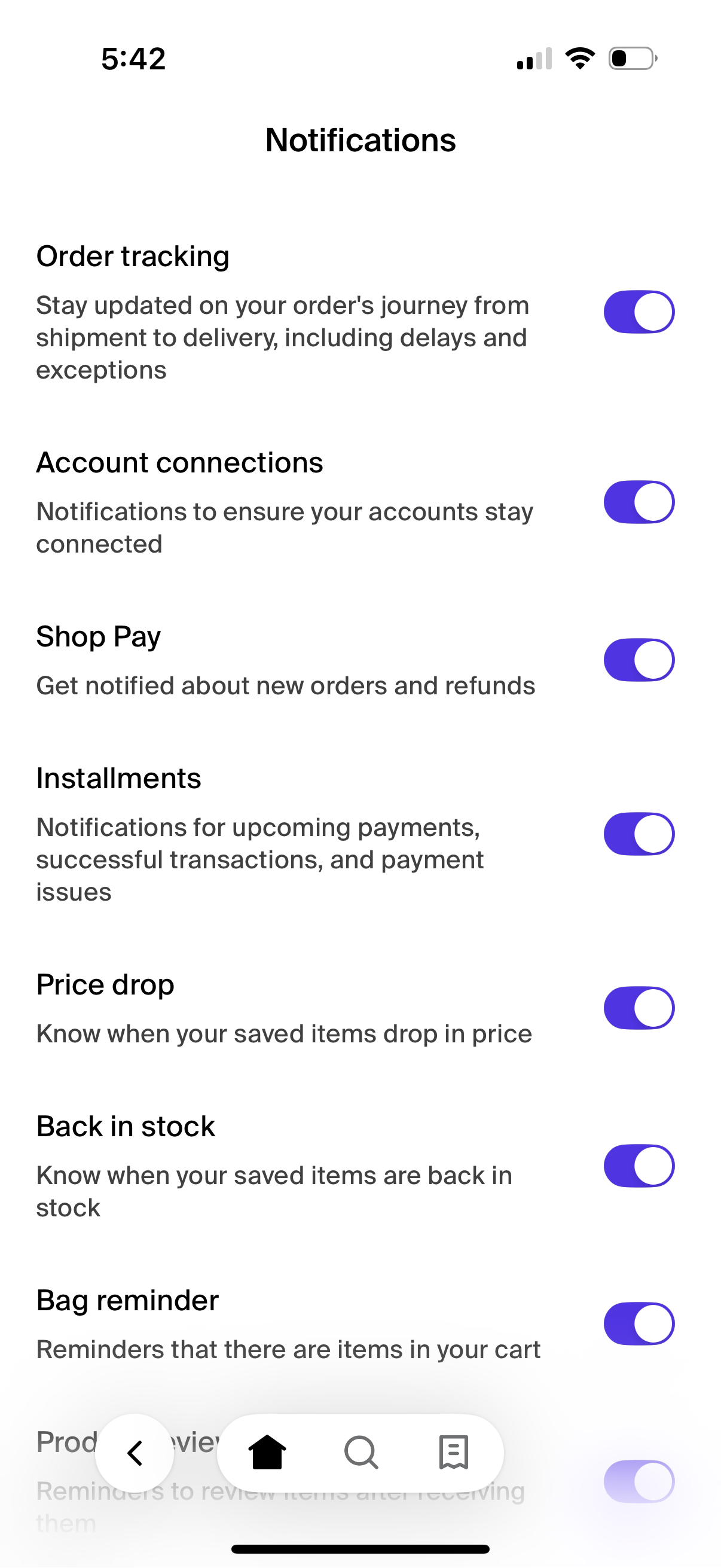Tap the Notifications page title

click(x=360, y=140)
